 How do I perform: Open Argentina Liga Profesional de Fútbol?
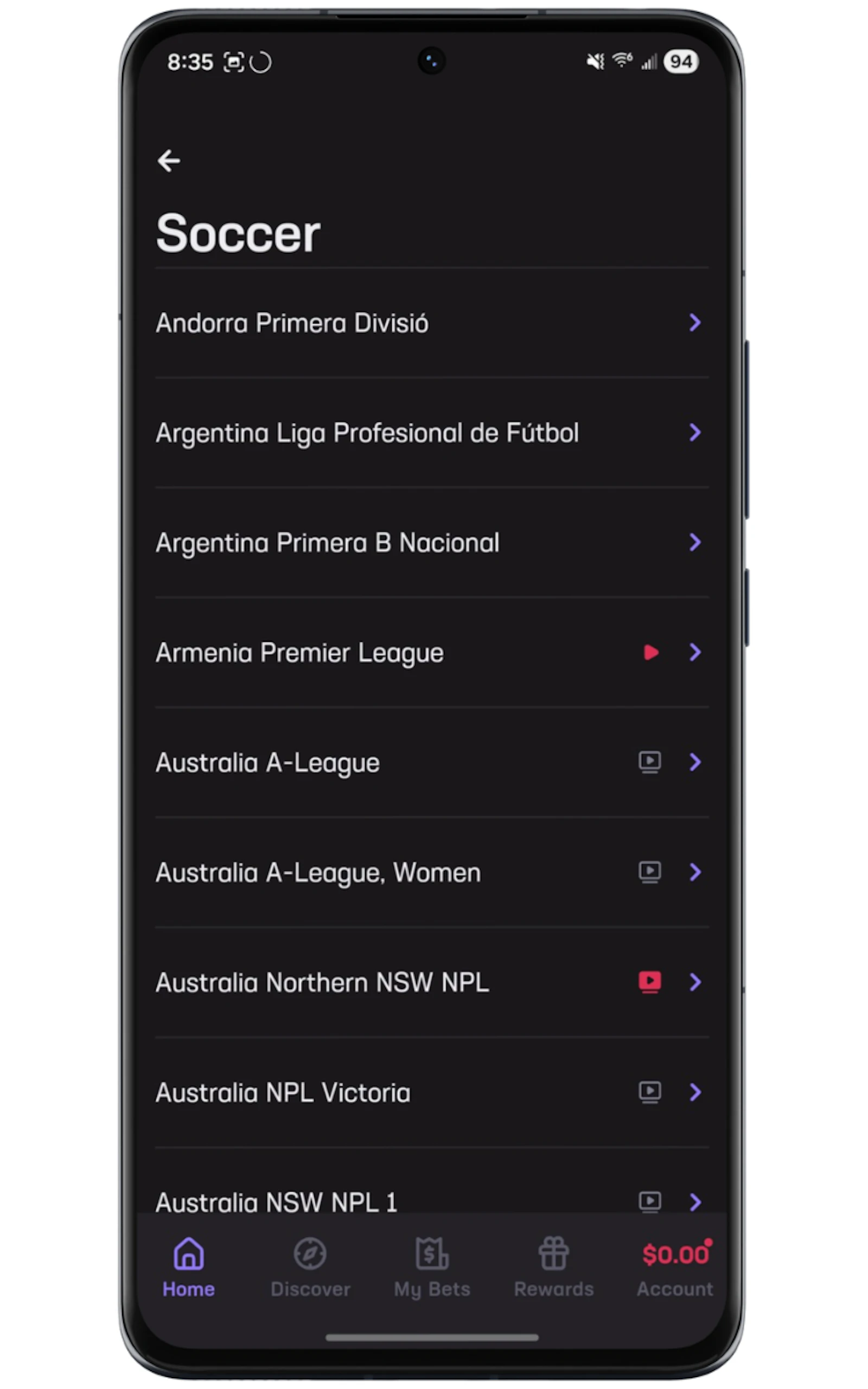click(x=431, y=433)
